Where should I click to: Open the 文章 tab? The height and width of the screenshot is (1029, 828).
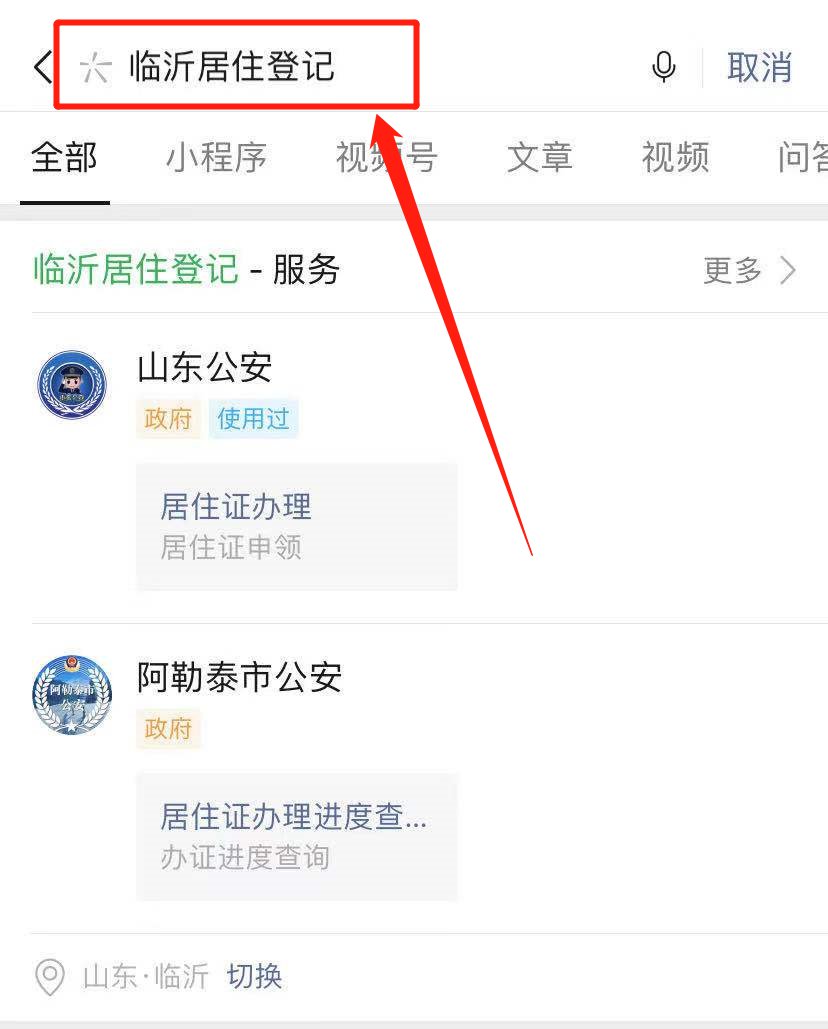[x=539, y=157]
